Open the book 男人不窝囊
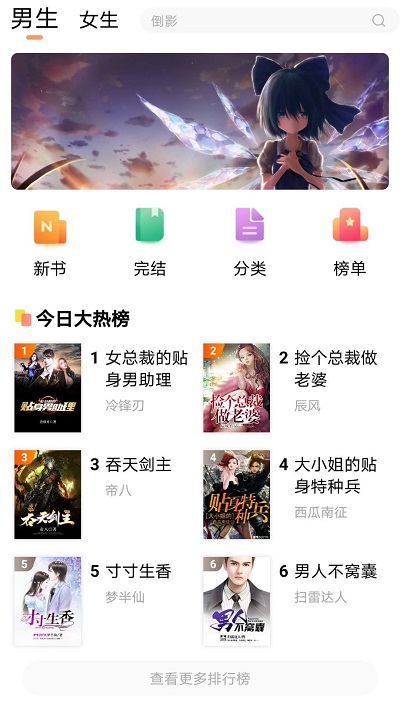This screenshot has width=400, height=711. 291,601
